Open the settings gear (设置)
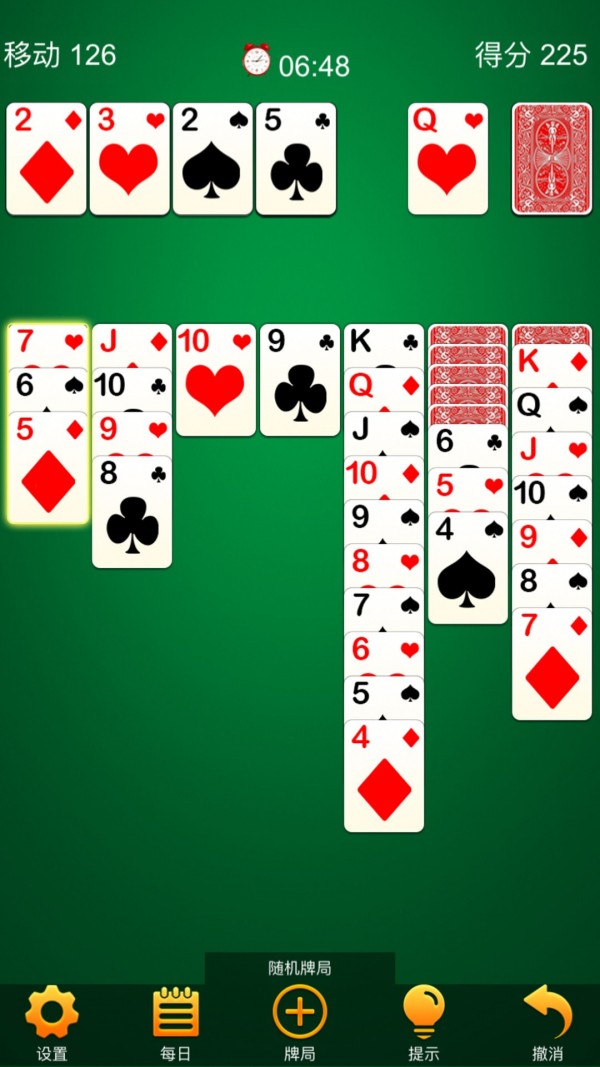Image resolution: width=600 pixels, height=1067 pixels. [51, 1022]
